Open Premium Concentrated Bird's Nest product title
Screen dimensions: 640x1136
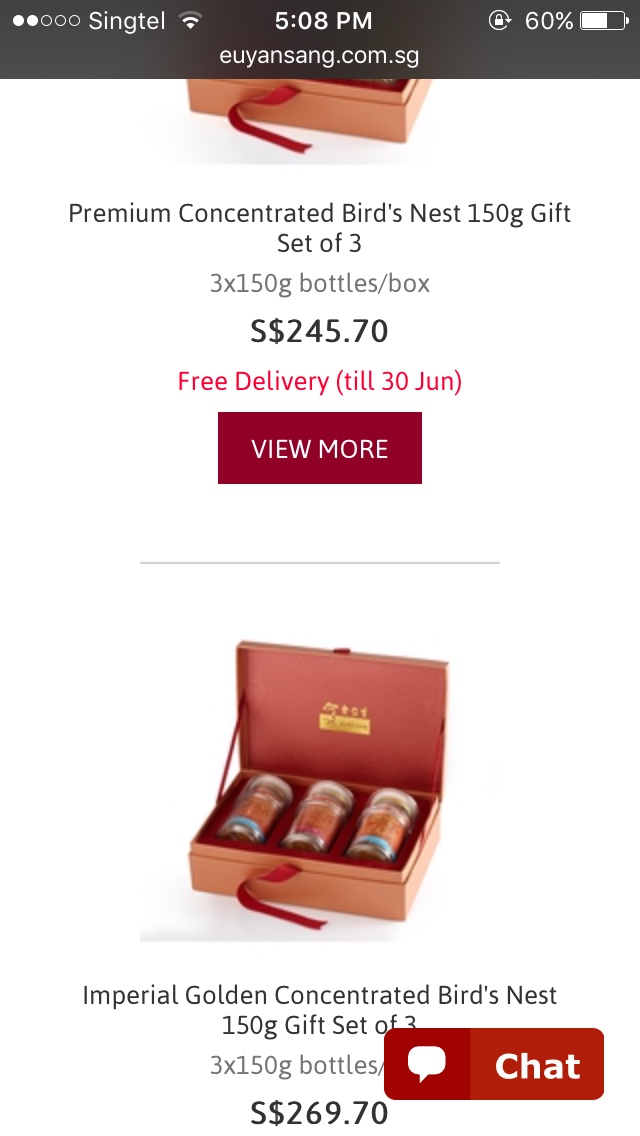click(320, 228)
